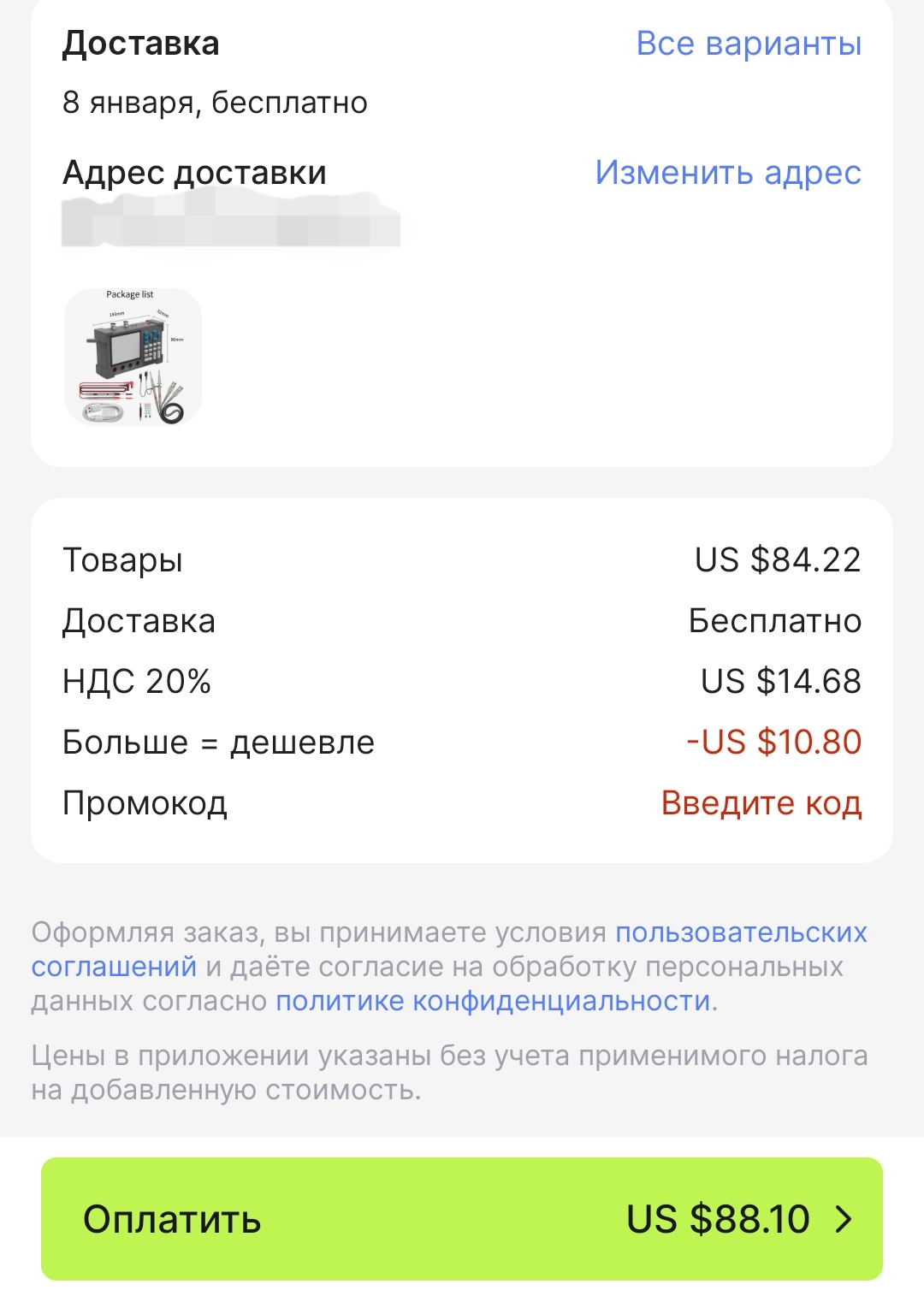Screen dimensions: 924x1296
Task: Open политике конфиденциальности link
Action: [x=493, y=1001]
